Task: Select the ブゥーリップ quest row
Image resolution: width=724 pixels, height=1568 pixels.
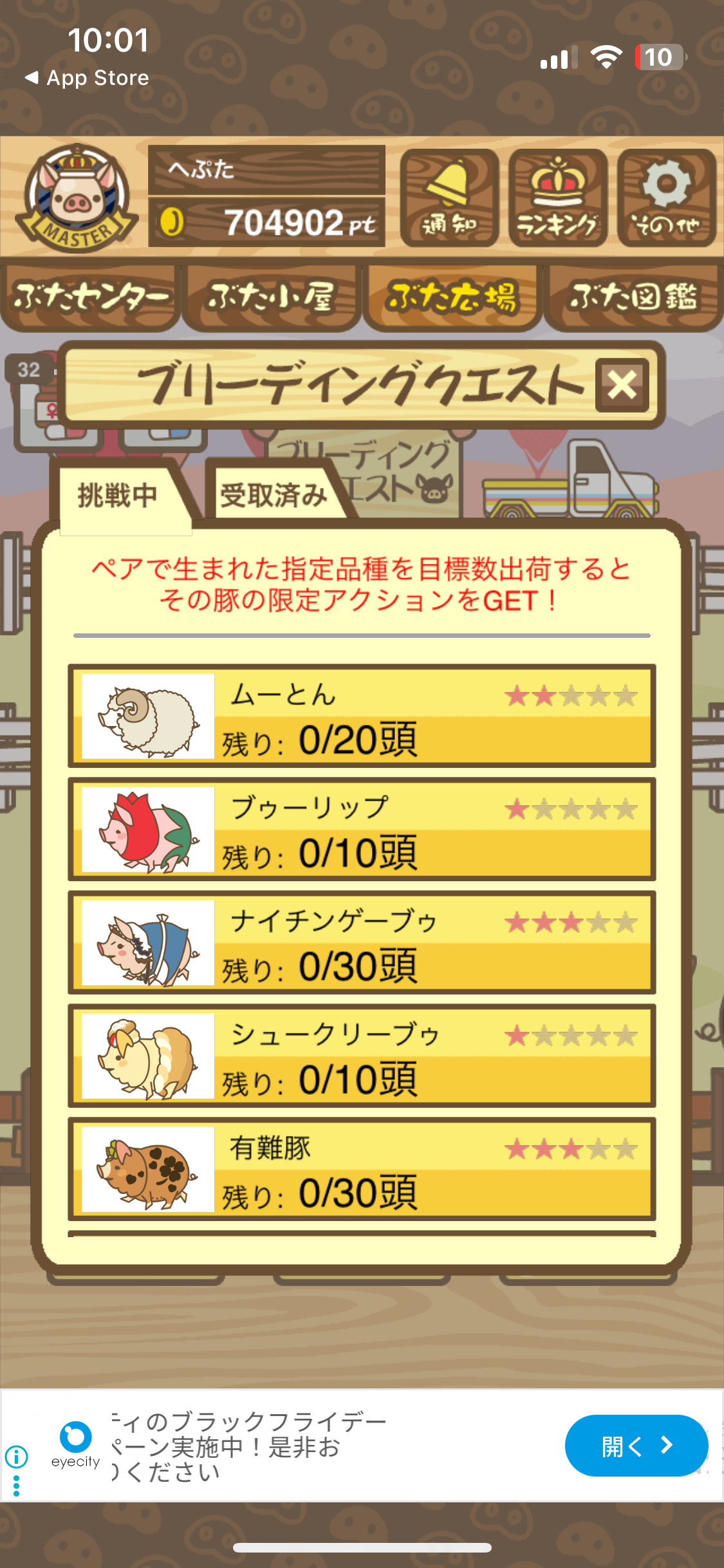Action: (x=362, y=829)
